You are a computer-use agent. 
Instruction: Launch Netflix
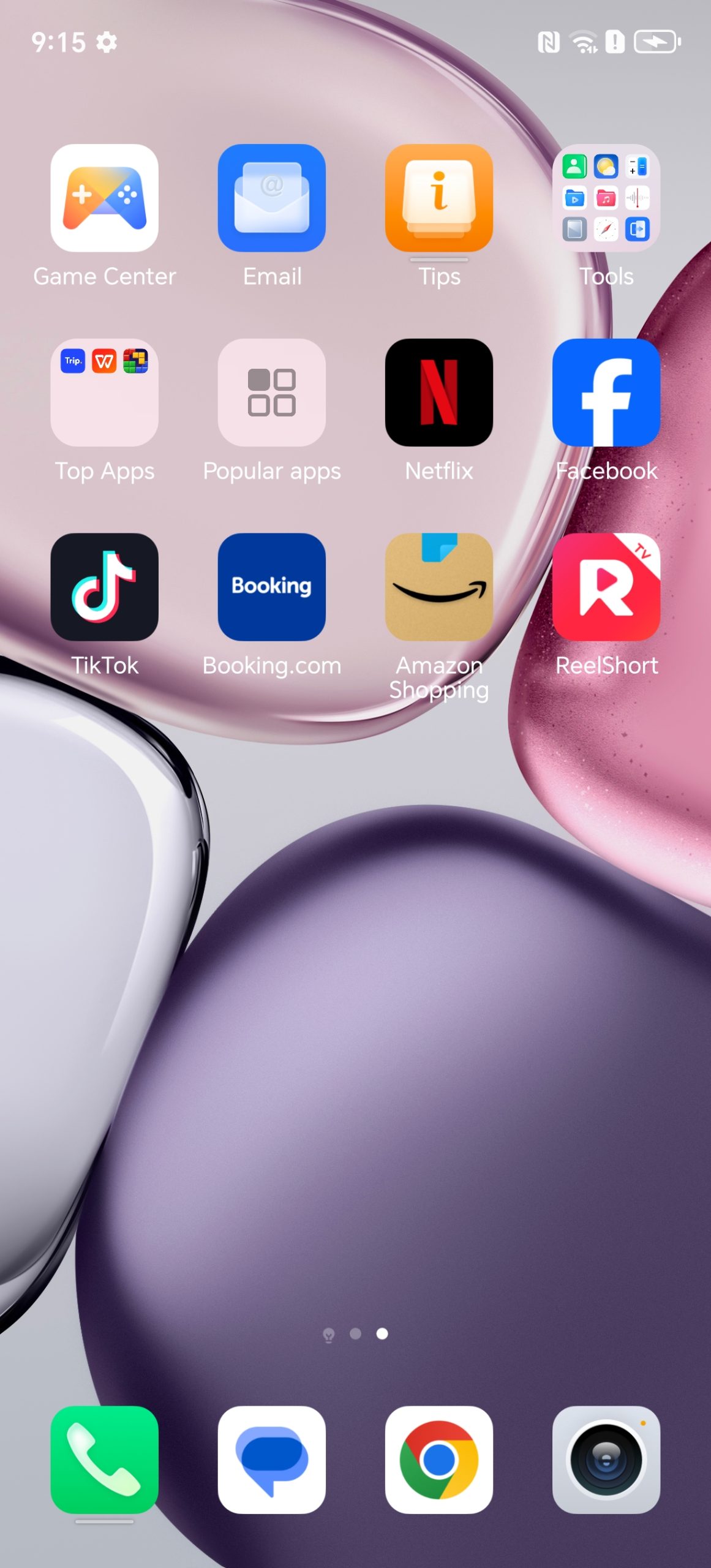coord(438,393)
